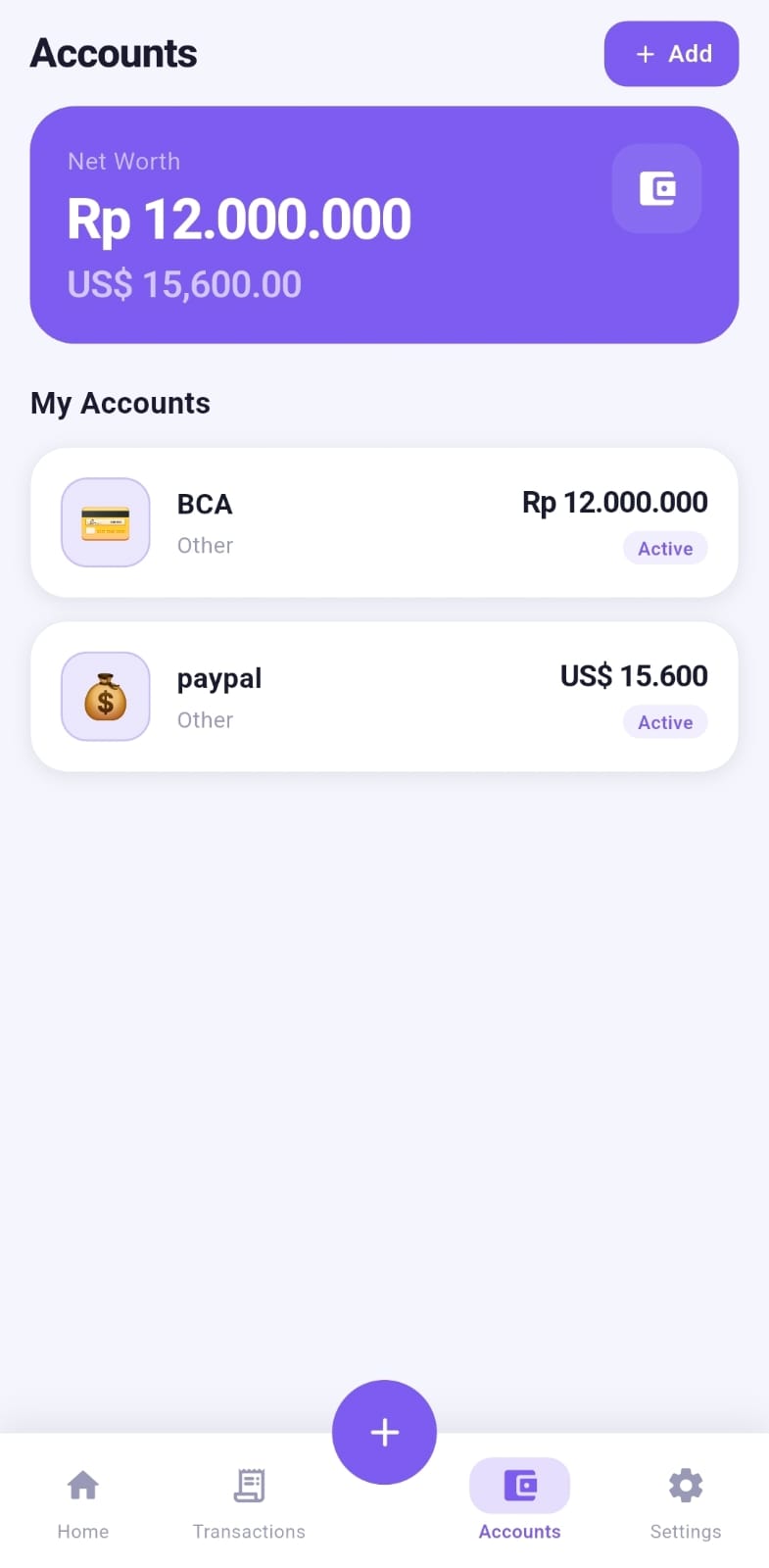The image size is (769, 1568).
Task: Open the BCA account card
Action: pos(384,522)
